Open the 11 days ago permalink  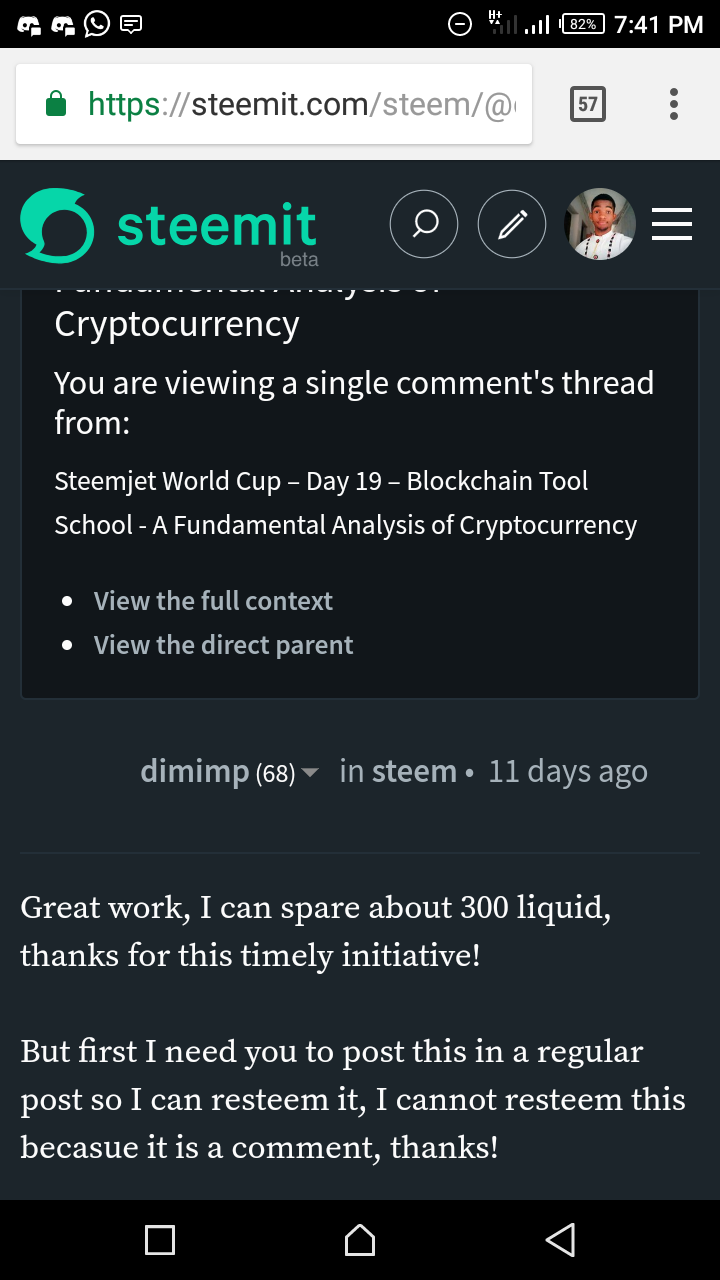[x=568, y=772]
